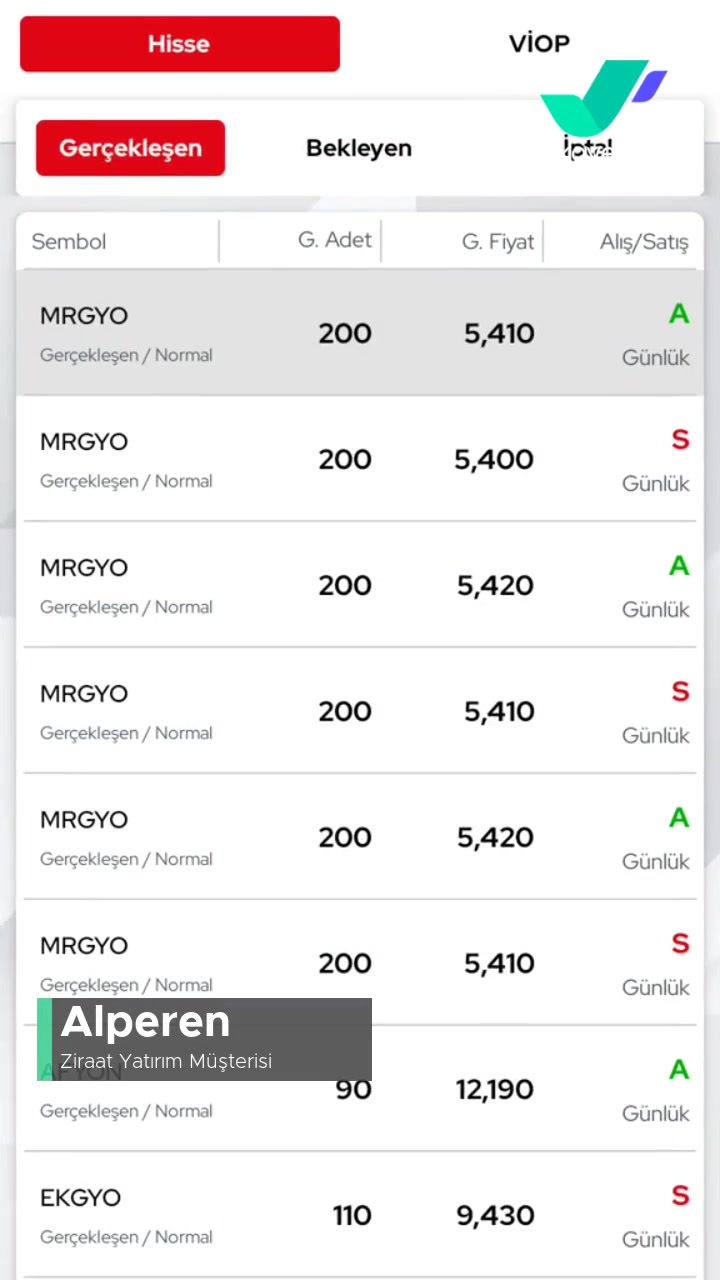Show Gerçekleşen orders
The image size is (720, 1280).
tap(130, 148)
